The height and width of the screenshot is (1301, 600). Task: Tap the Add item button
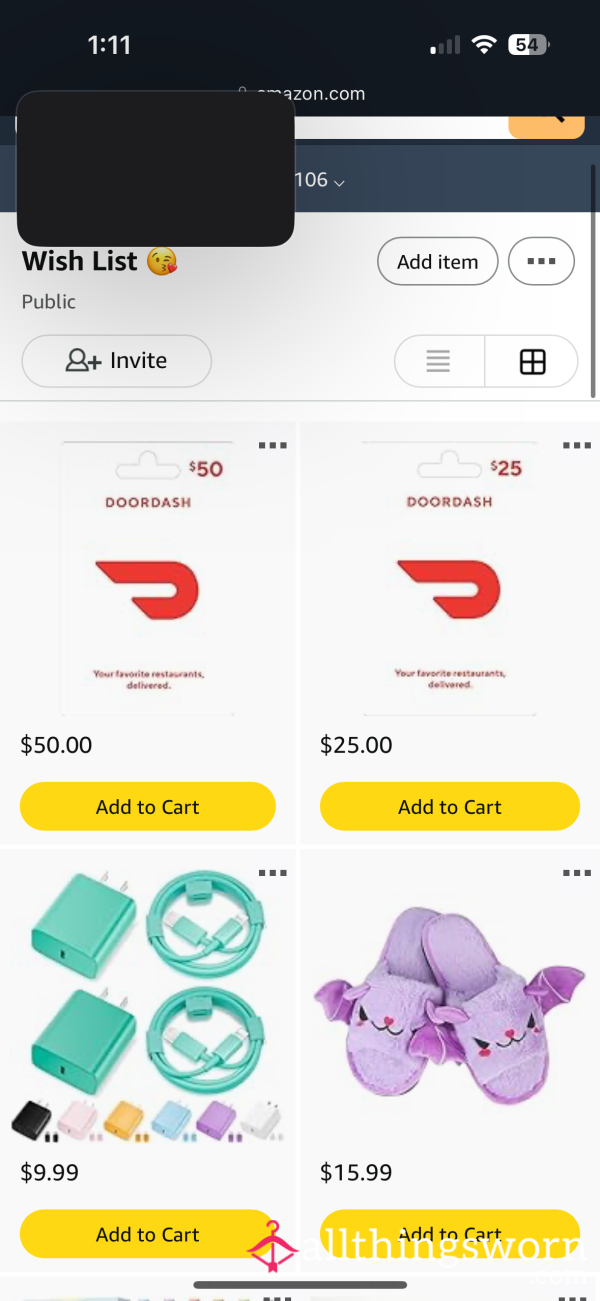[437, 262]
